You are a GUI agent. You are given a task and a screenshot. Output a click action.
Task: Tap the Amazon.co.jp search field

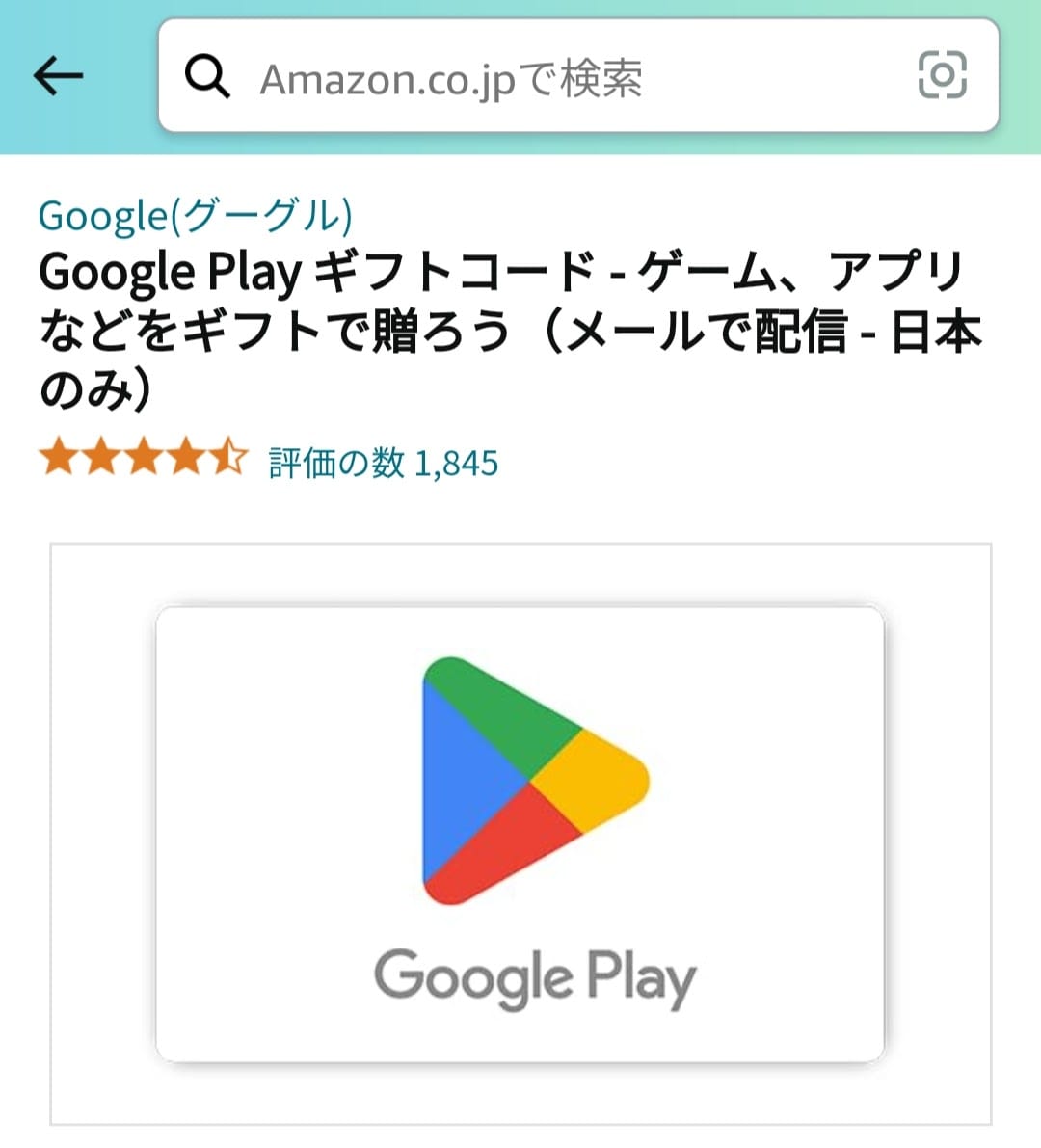pyautogui.click(x=540, y=77)
